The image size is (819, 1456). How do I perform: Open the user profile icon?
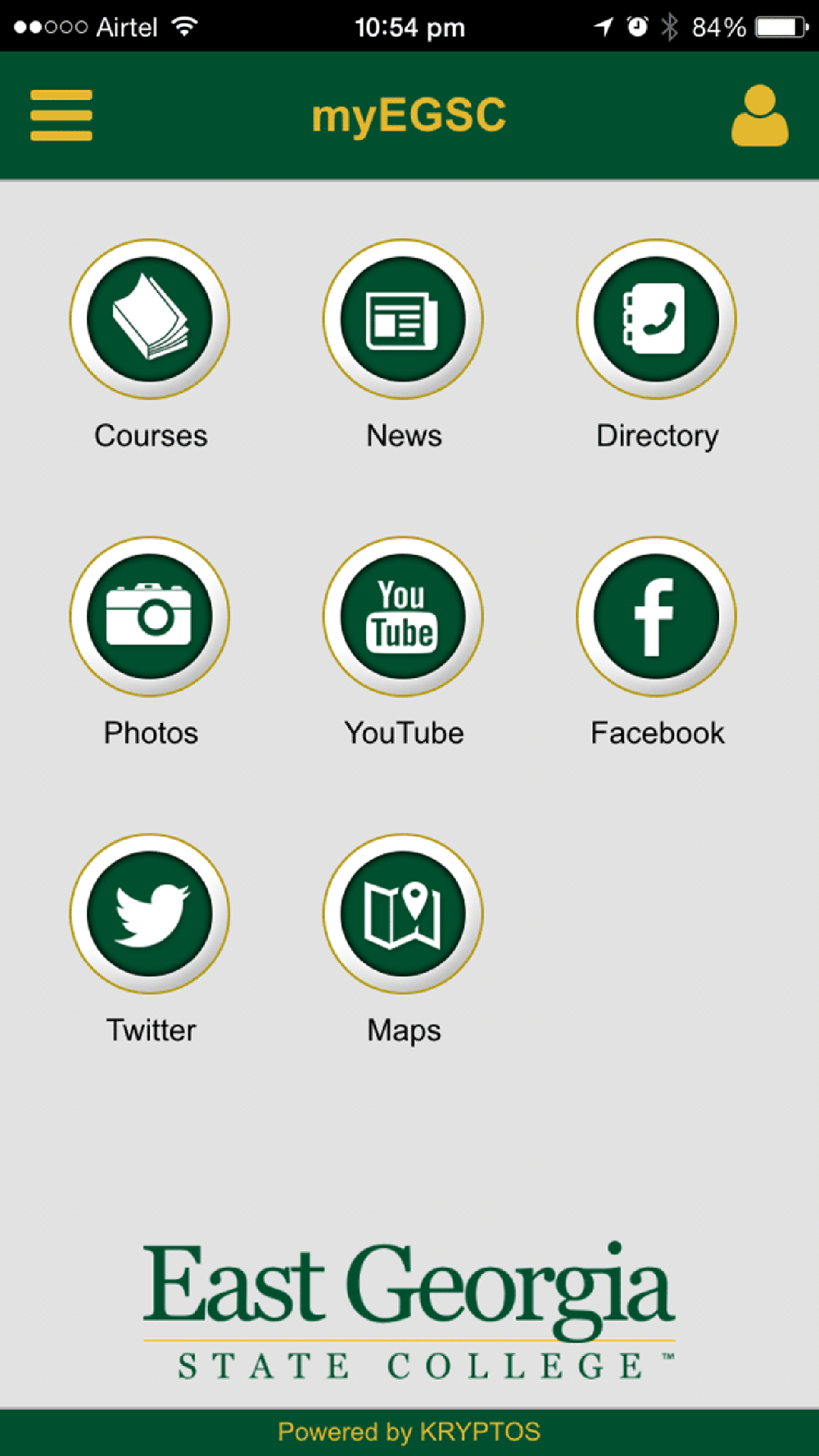pos(760,115)
